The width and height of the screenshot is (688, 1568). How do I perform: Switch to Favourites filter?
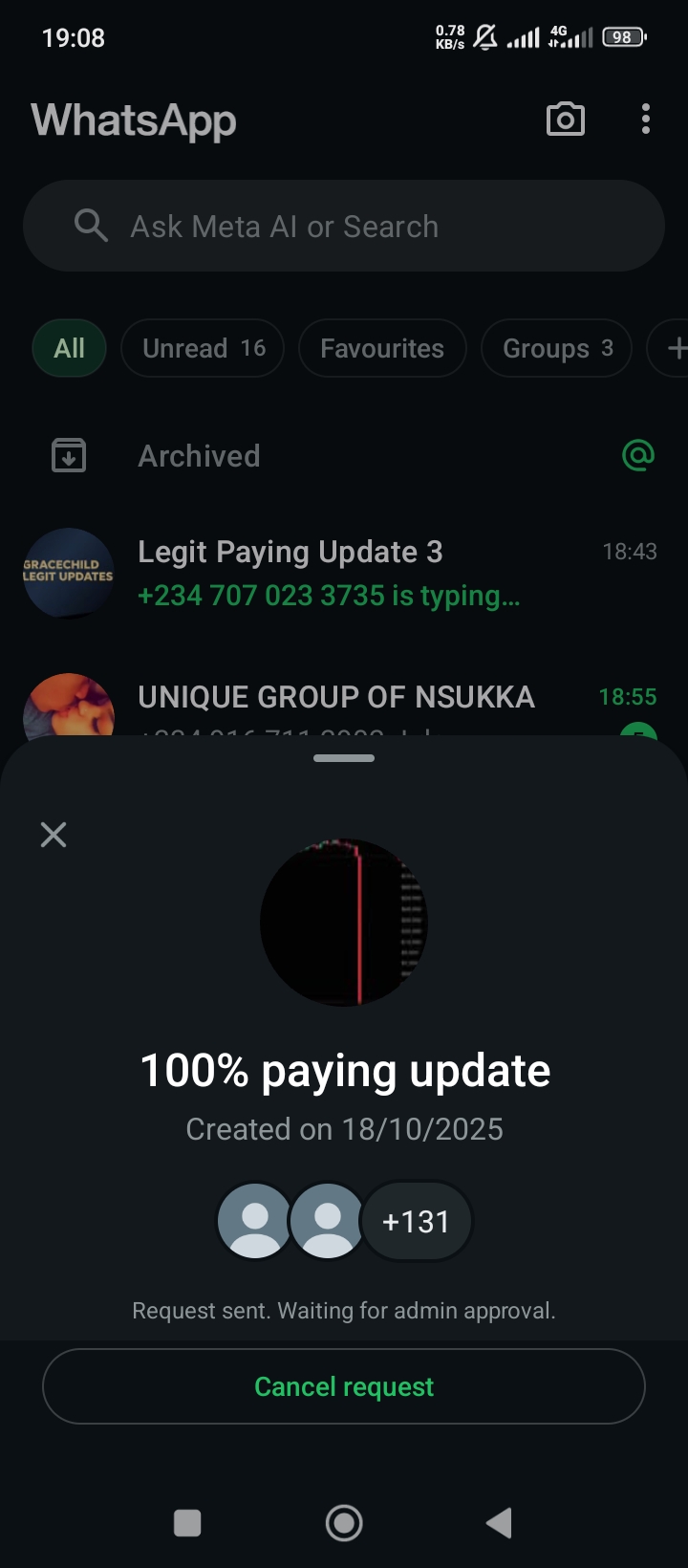382,348
